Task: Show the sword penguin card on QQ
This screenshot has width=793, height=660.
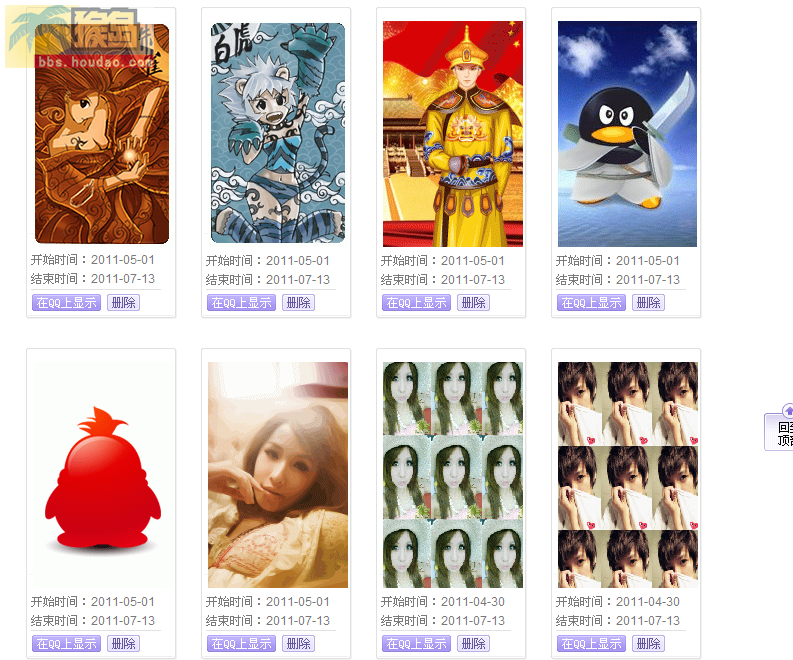Action: [591, 302]
